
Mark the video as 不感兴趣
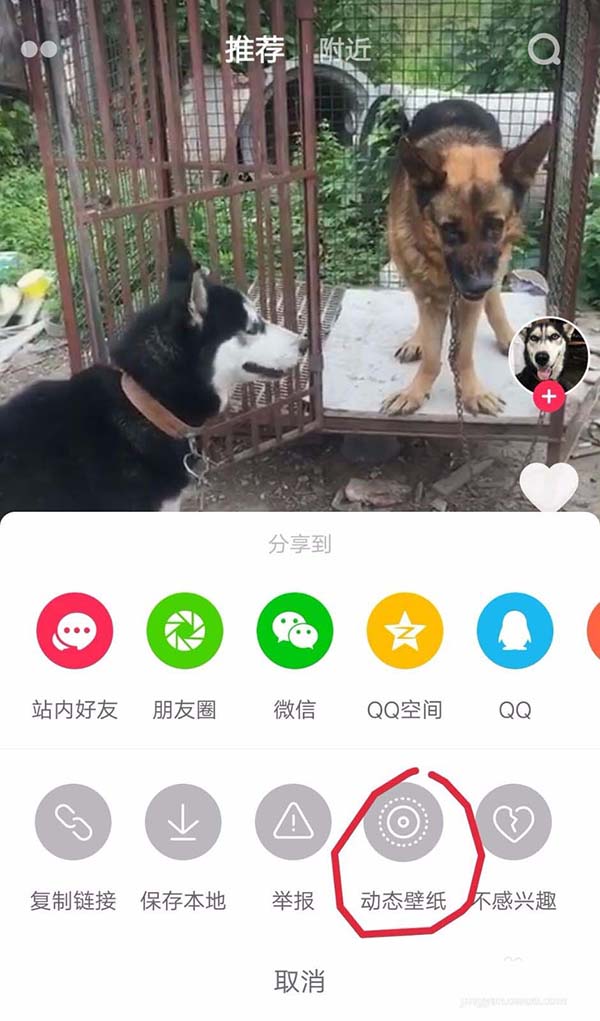514,822
